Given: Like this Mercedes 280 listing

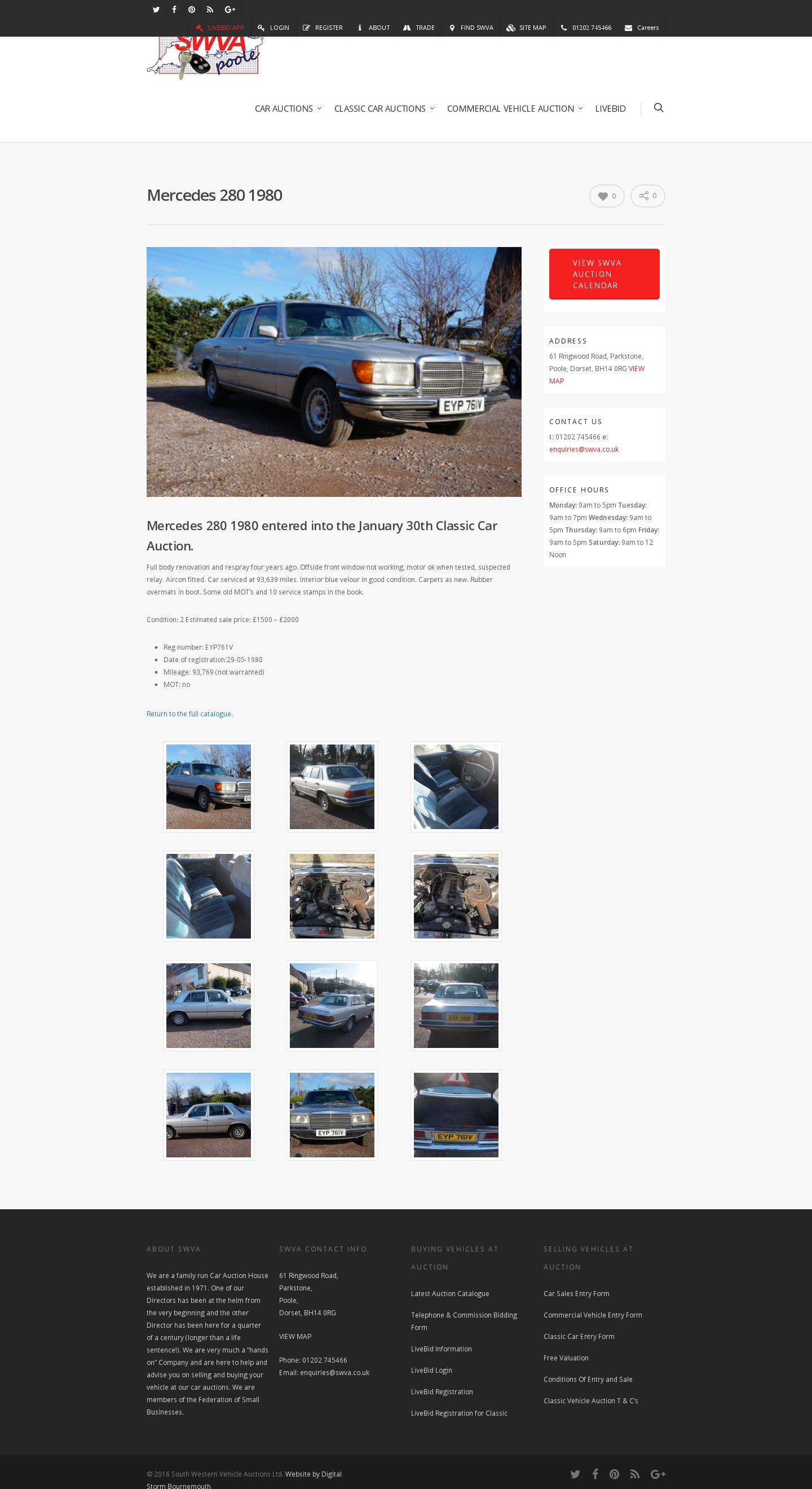Looking at the screenshot, I should tap(606, 196).
